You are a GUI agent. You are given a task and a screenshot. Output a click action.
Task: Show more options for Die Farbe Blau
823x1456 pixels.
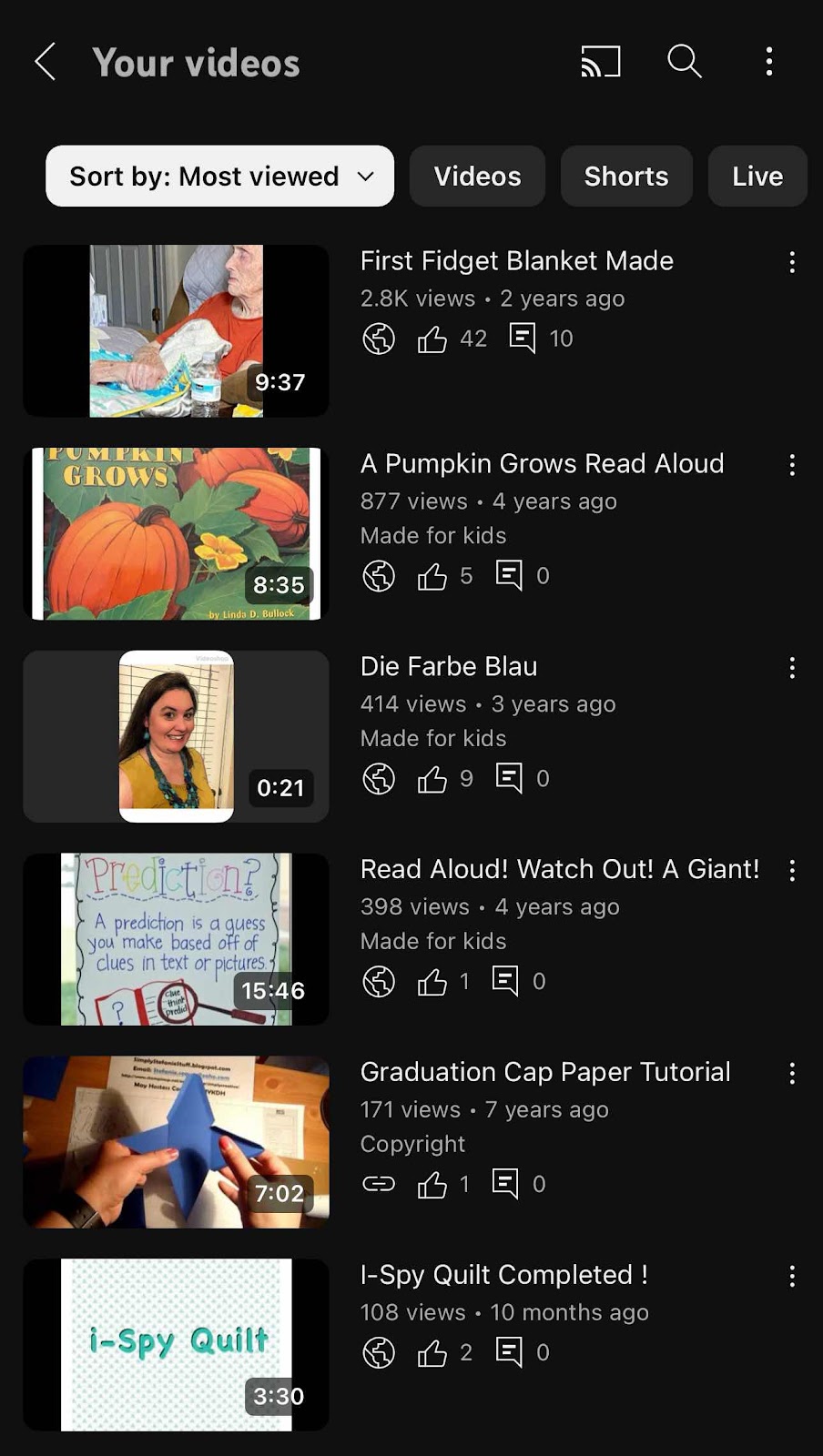pyautogui.click(x=792, y=668)
